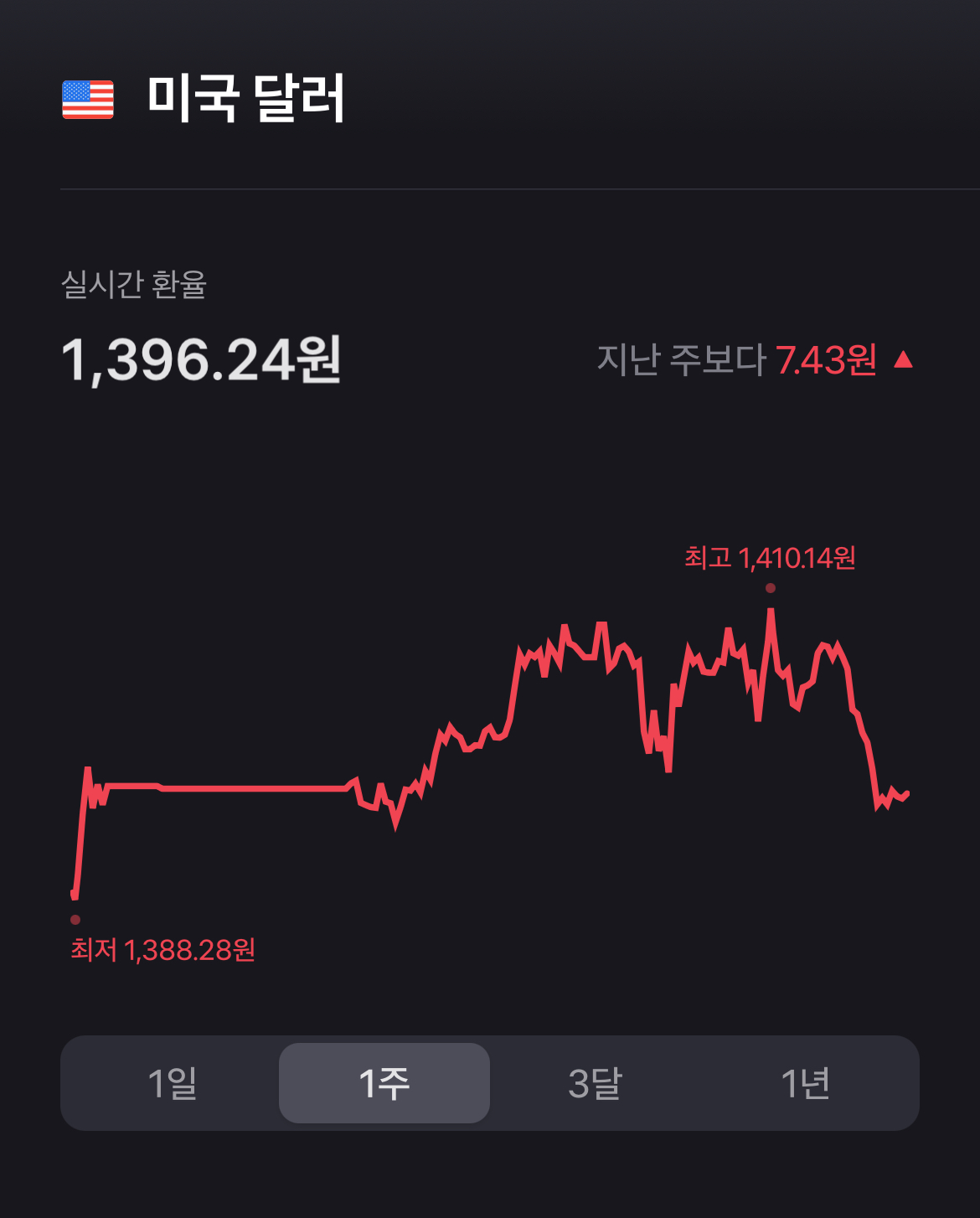The width and height of the screenshot is (980, 1218).
Task: Switch to the 1일 chart range
Action: tap(173, 1083)
